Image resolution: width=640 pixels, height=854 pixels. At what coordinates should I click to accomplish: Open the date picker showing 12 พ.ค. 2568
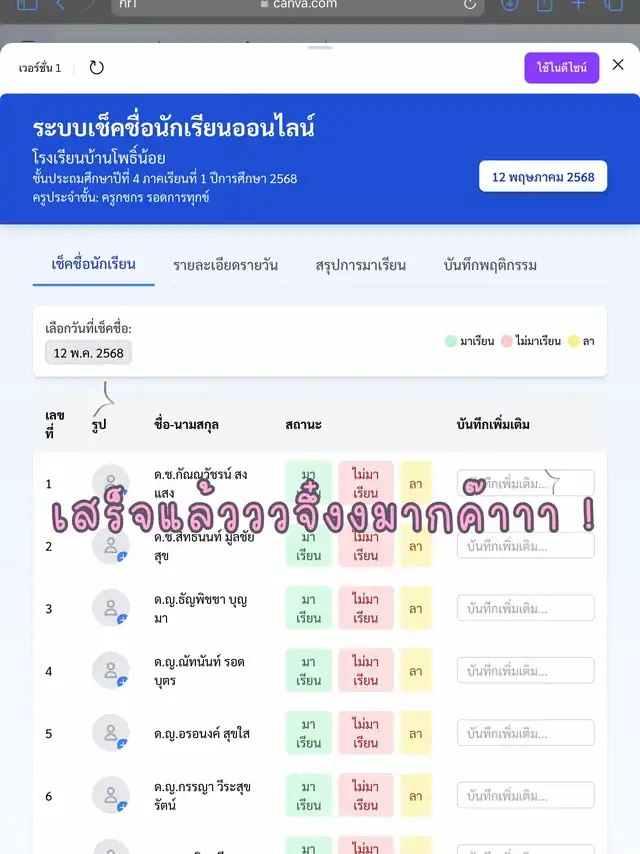pos(88,353)
